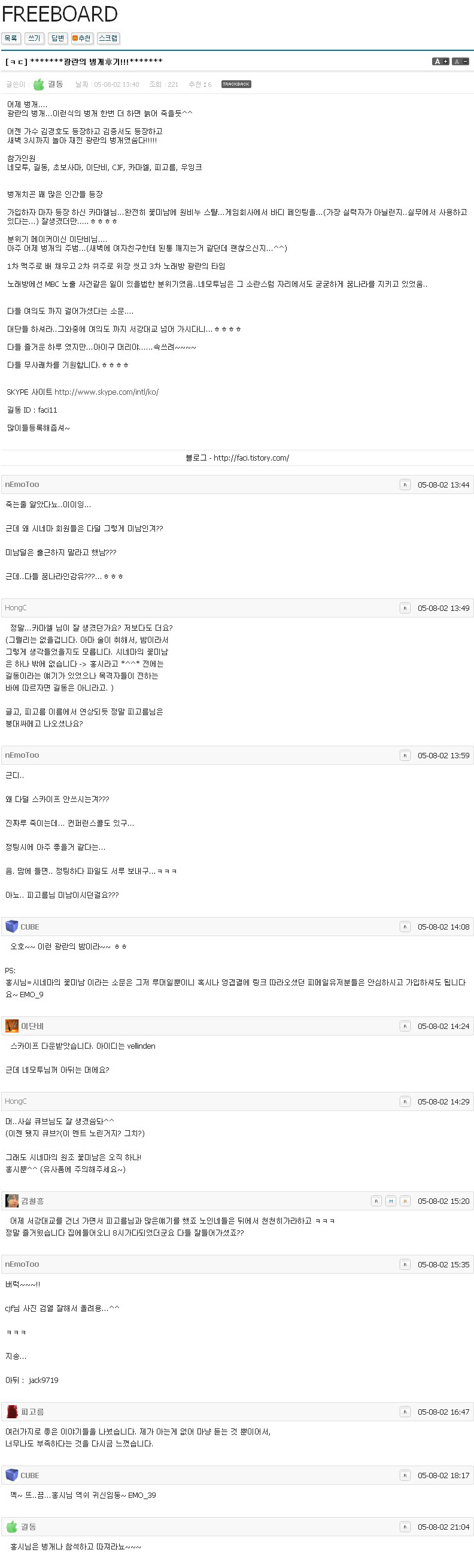Screen dimensions: 474x1568
Task: Reply to 이단비's 14:24 comment
Action: click(x=405, y=1026)
